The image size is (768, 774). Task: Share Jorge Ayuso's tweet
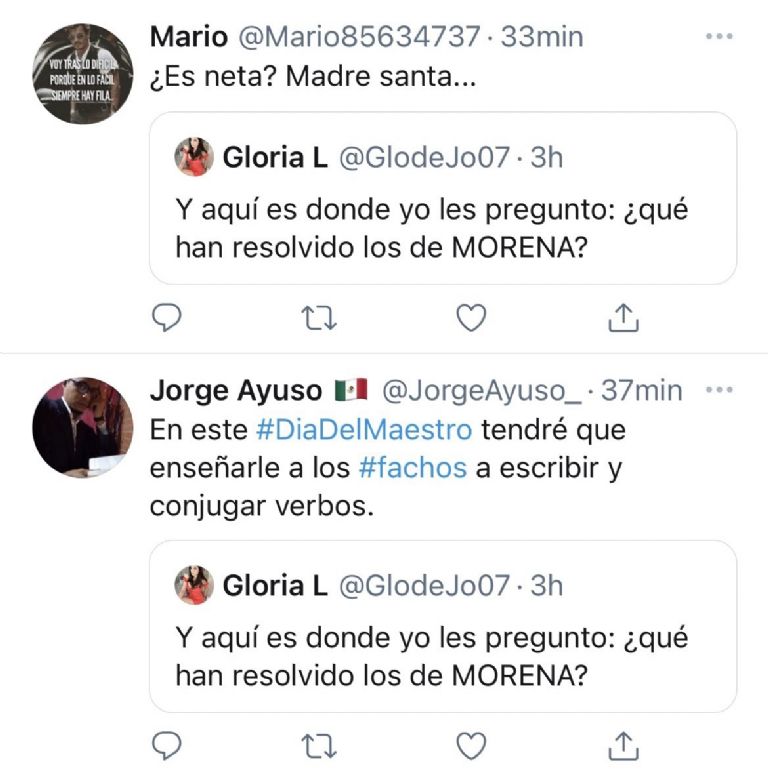coord(623,745)
